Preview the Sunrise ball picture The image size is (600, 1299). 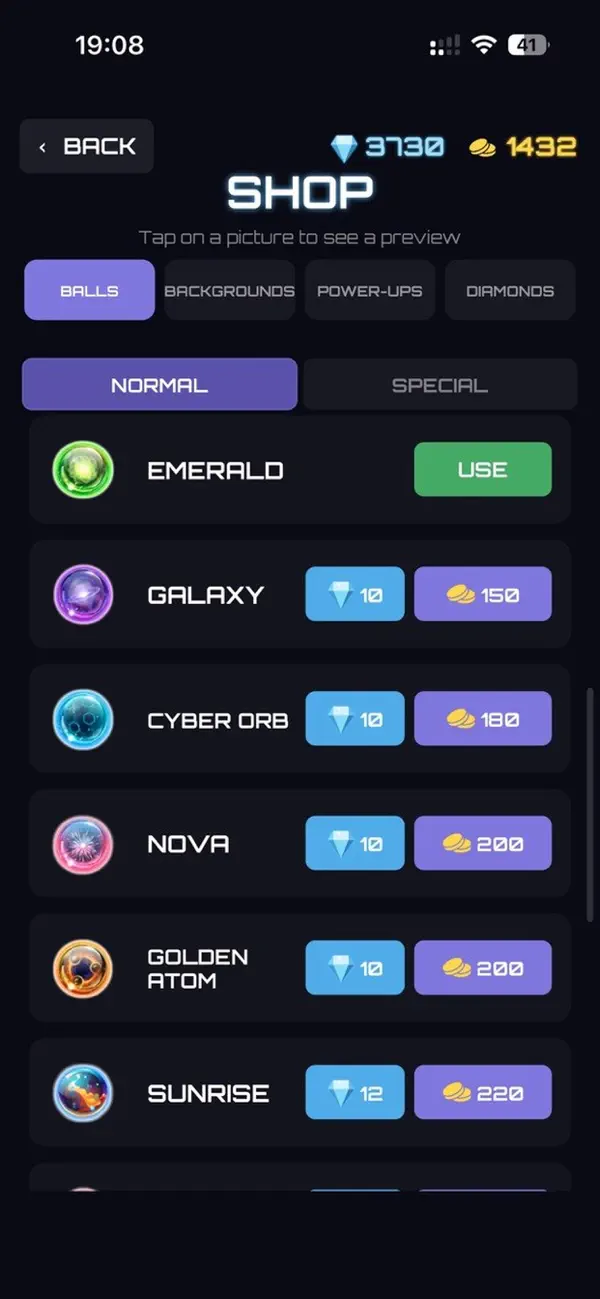[83, 1093]
